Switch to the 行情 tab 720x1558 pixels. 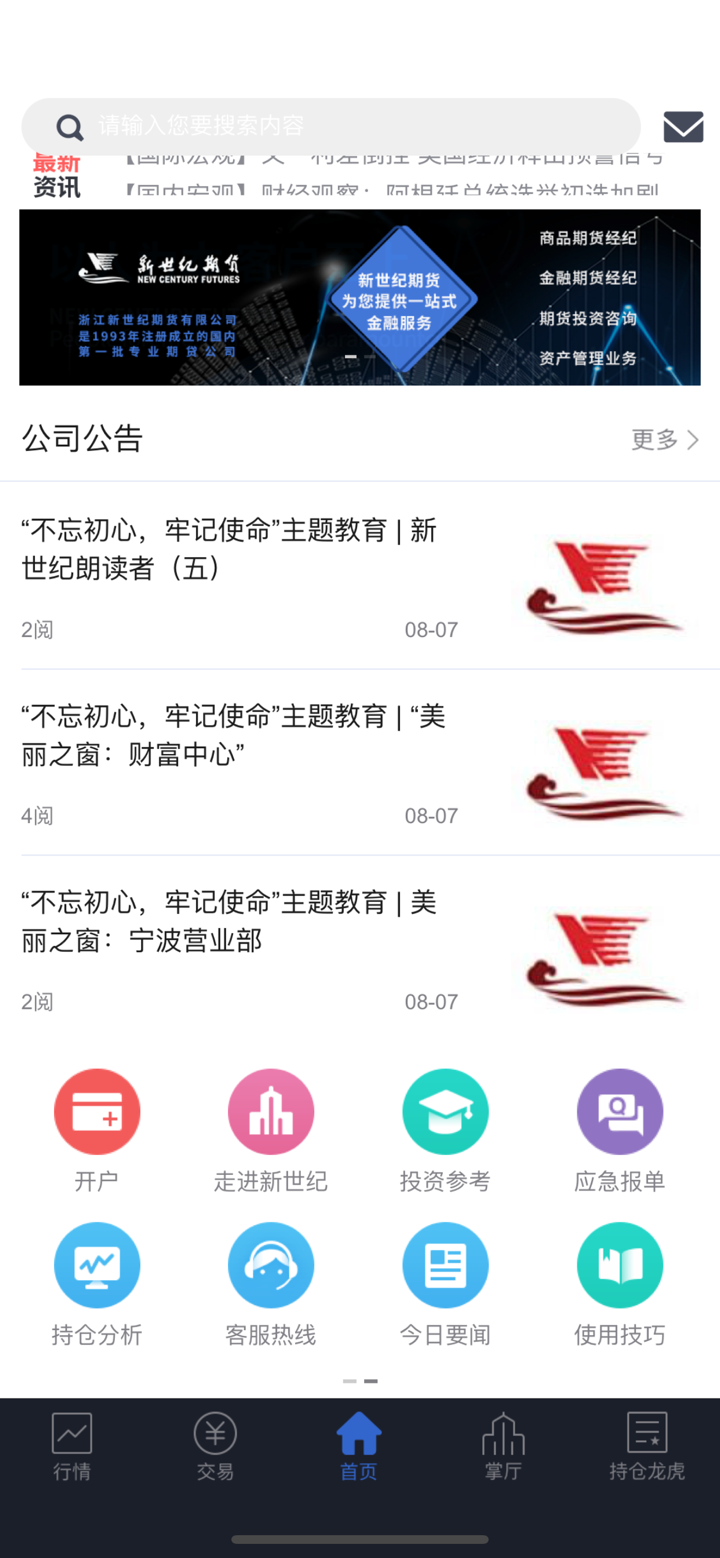[x=72, y=1446]
